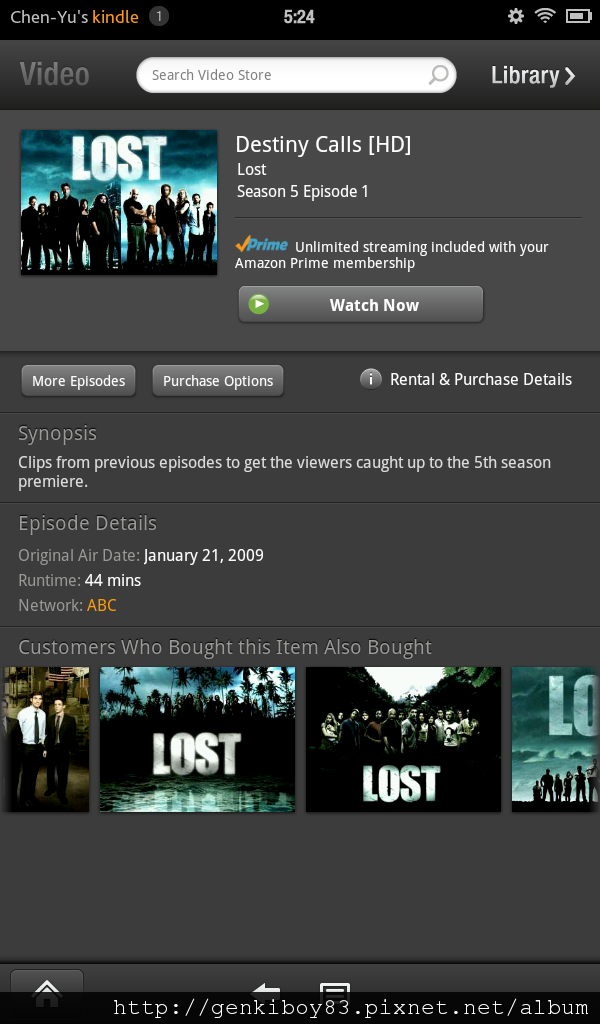The image size is (600, 1024).
Task: Open the Lost tile with palm trees
Action: [197, 739]
